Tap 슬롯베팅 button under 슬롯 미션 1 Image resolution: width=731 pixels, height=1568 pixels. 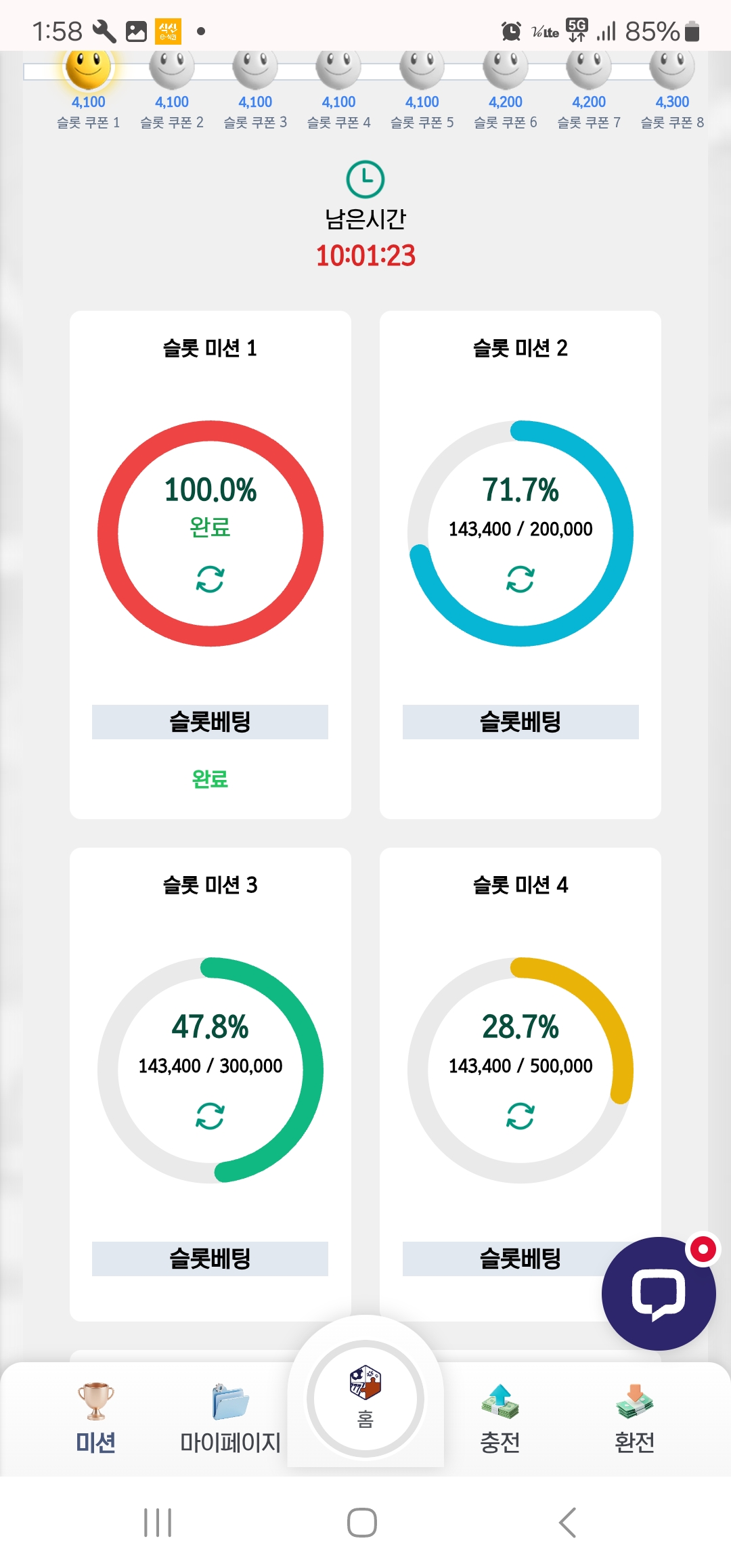coord(210,722)
